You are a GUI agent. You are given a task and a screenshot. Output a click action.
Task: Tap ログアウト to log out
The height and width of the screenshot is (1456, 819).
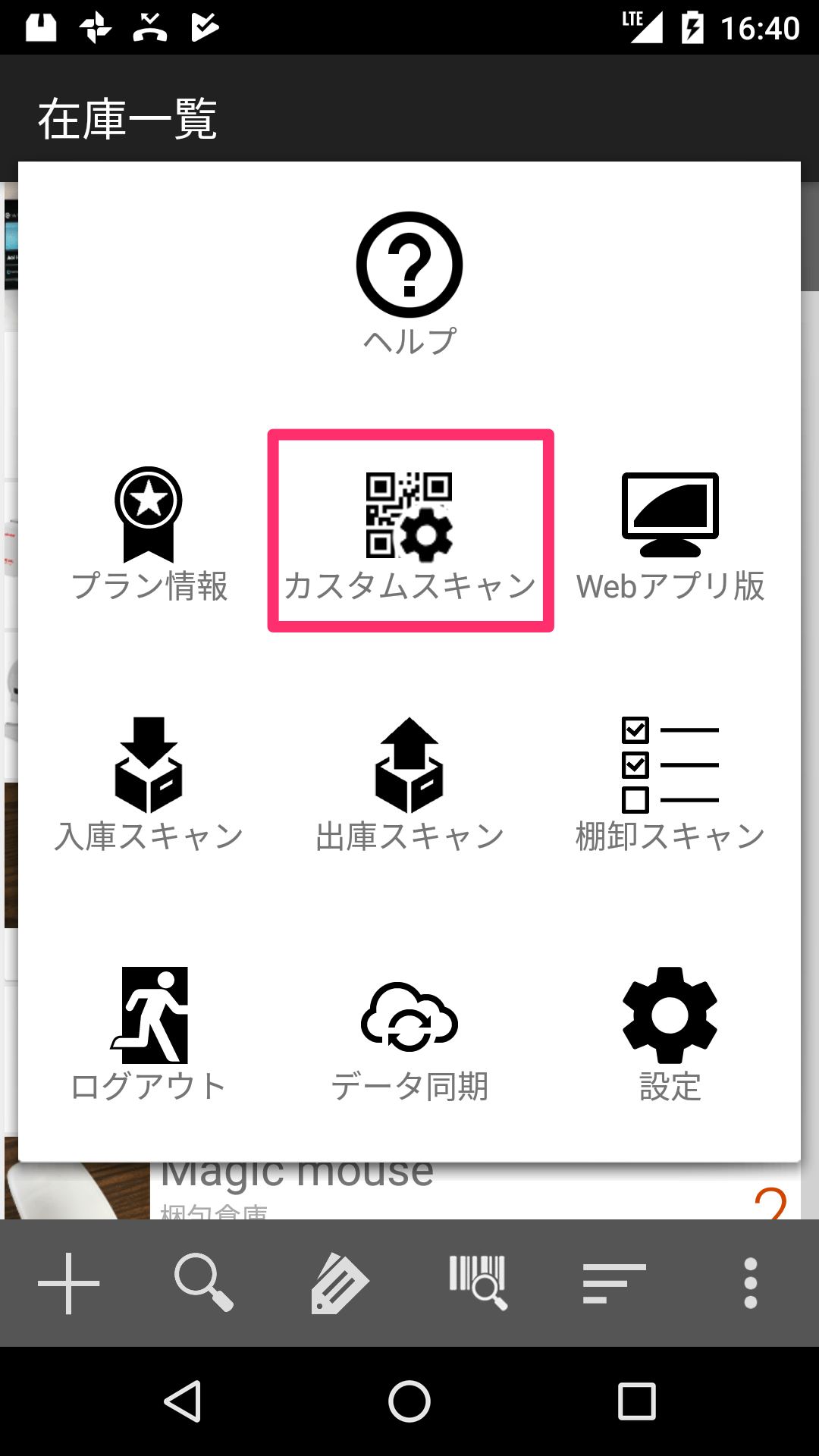click(x=149, y=1035)
